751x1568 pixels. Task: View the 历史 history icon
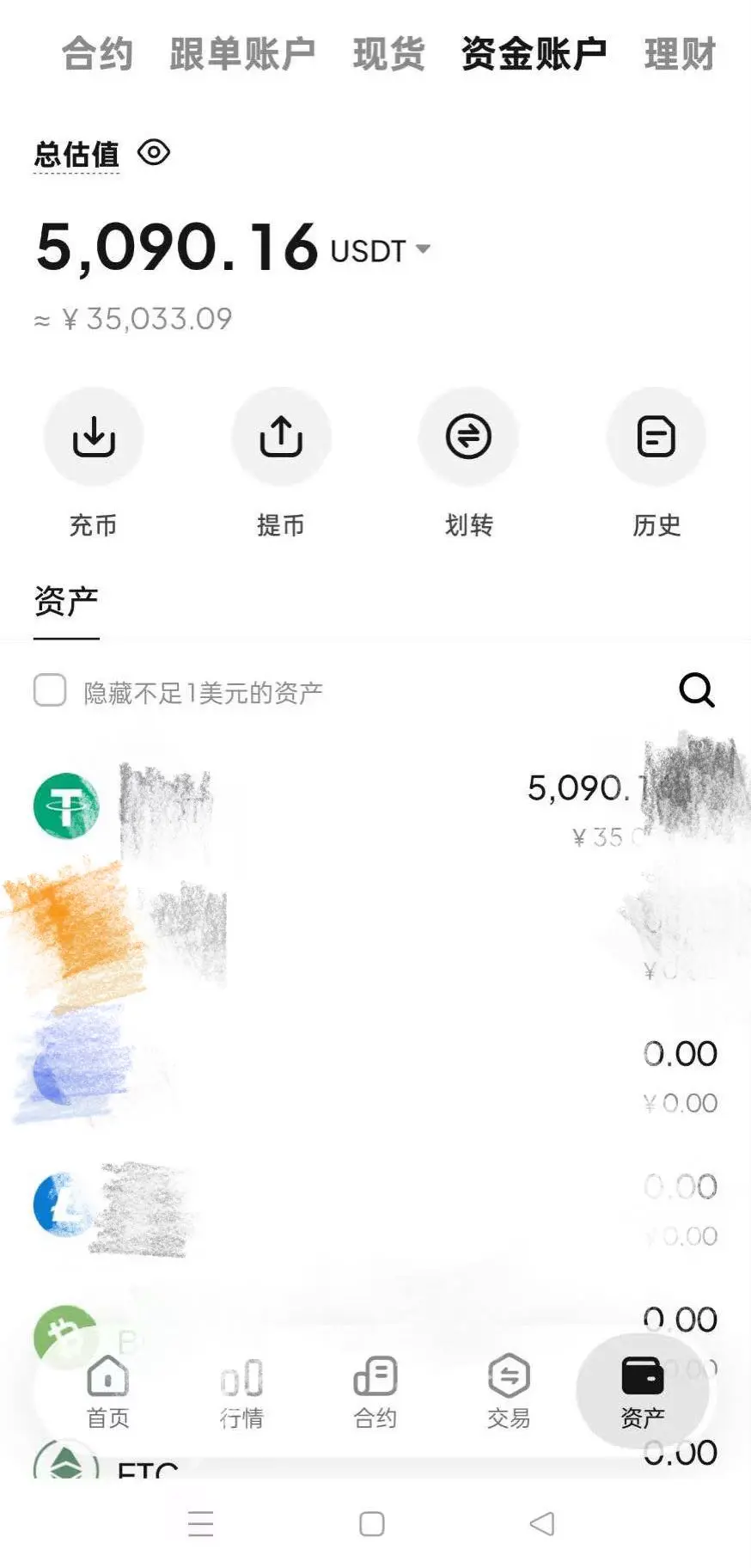(656, 437)
